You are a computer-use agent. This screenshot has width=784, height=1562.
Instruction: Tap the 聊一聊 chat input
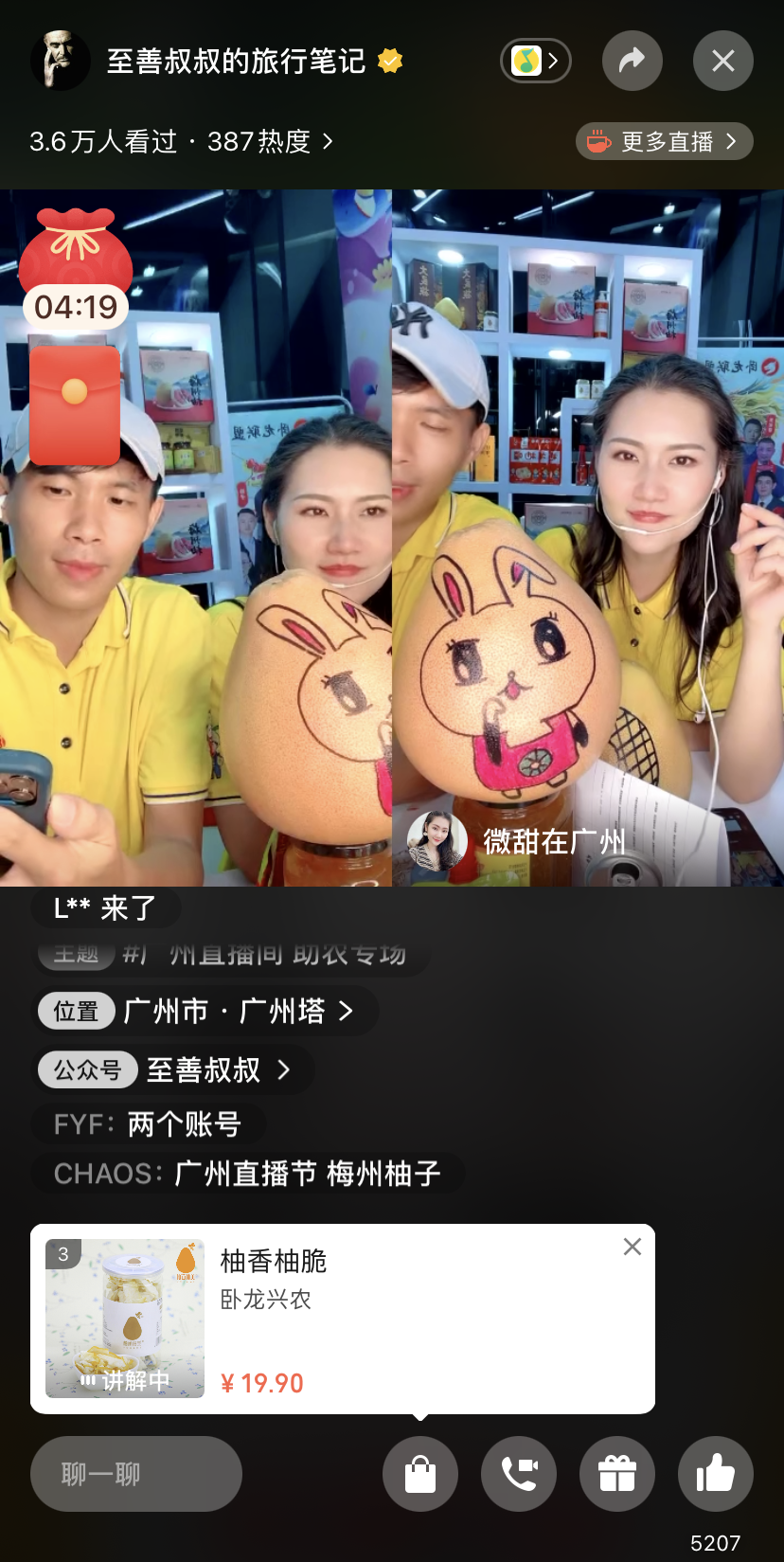click(x=136, y=1474)
